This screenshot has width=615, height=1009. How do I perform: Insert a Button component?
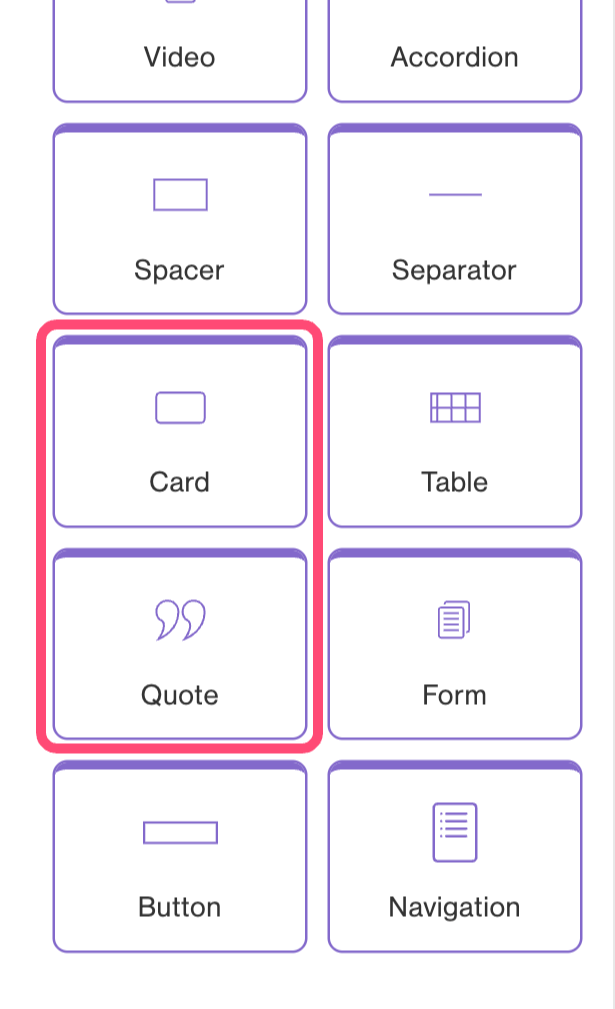tap(180, 857)
